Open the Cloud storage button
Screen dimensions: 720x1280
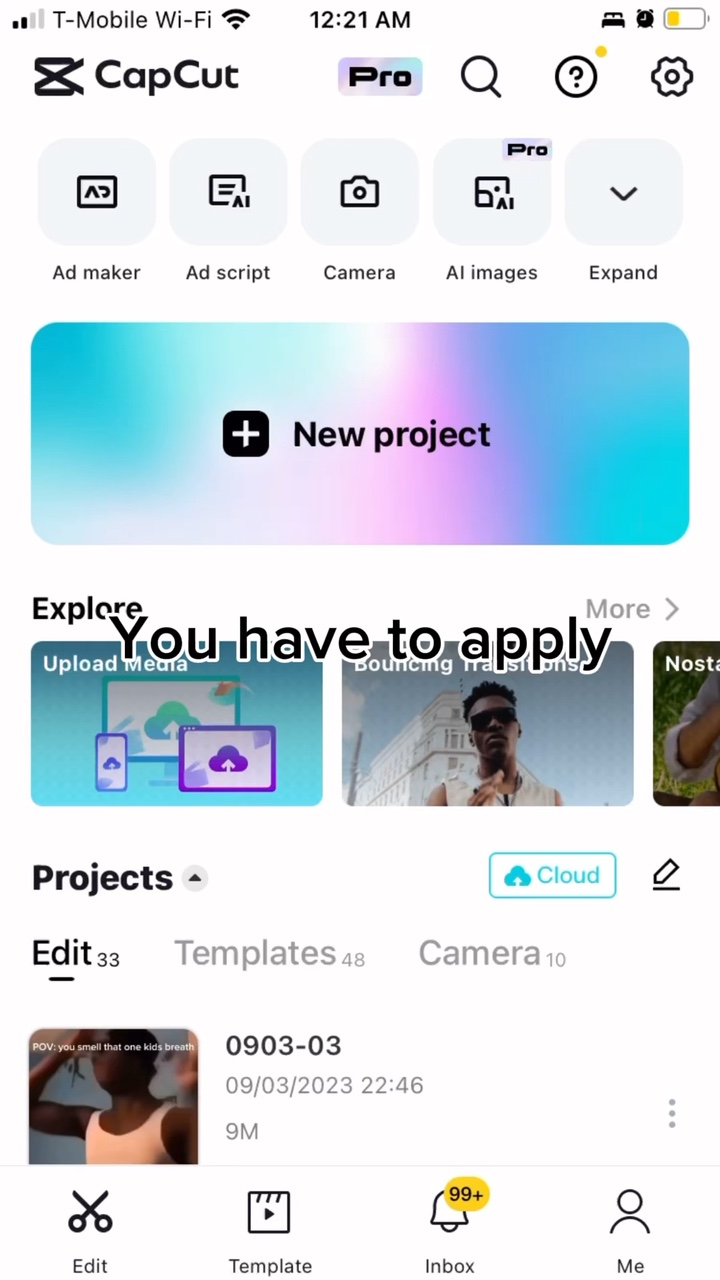point(552,875)
